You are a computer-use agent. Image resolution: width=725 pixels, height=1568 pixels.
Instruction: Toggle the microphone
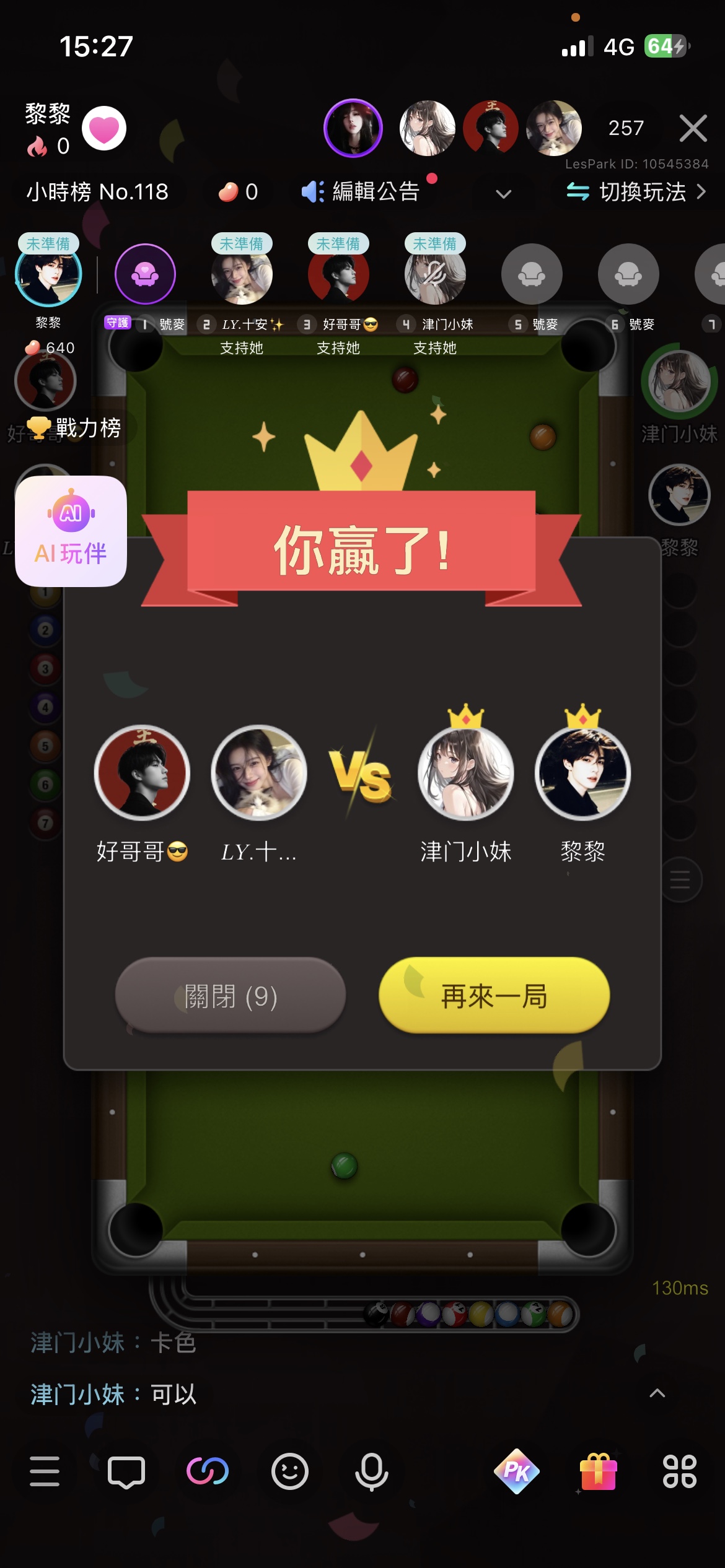372,1471
